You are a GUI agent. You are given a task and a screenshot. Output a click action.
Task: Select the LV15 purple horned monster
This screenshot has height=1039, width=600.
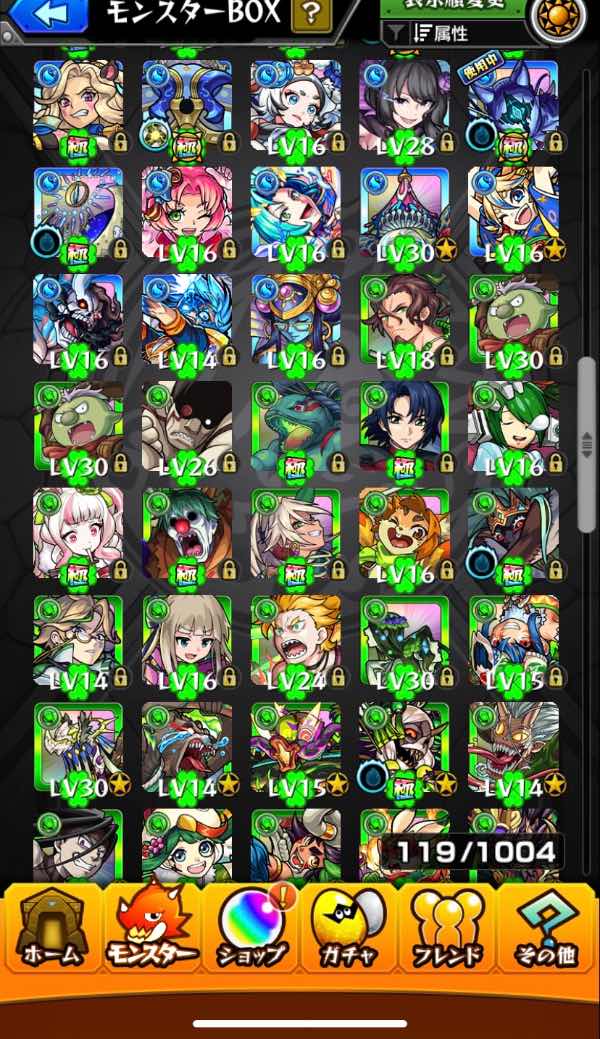point(295,749)
